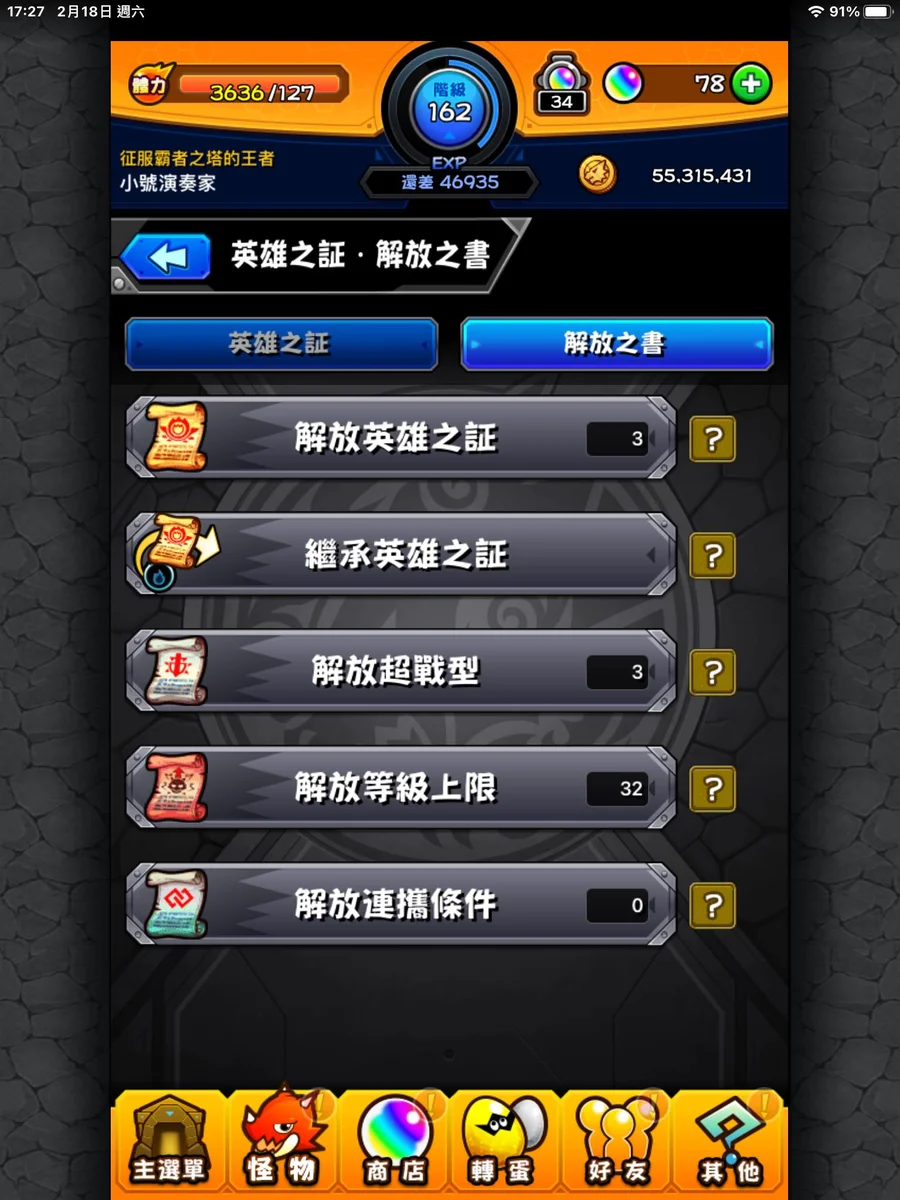Image resolution: width=900 pixels, height=1200 pixels.
Task: Open 解放超戰型 row
Action: tap(400, 672)
